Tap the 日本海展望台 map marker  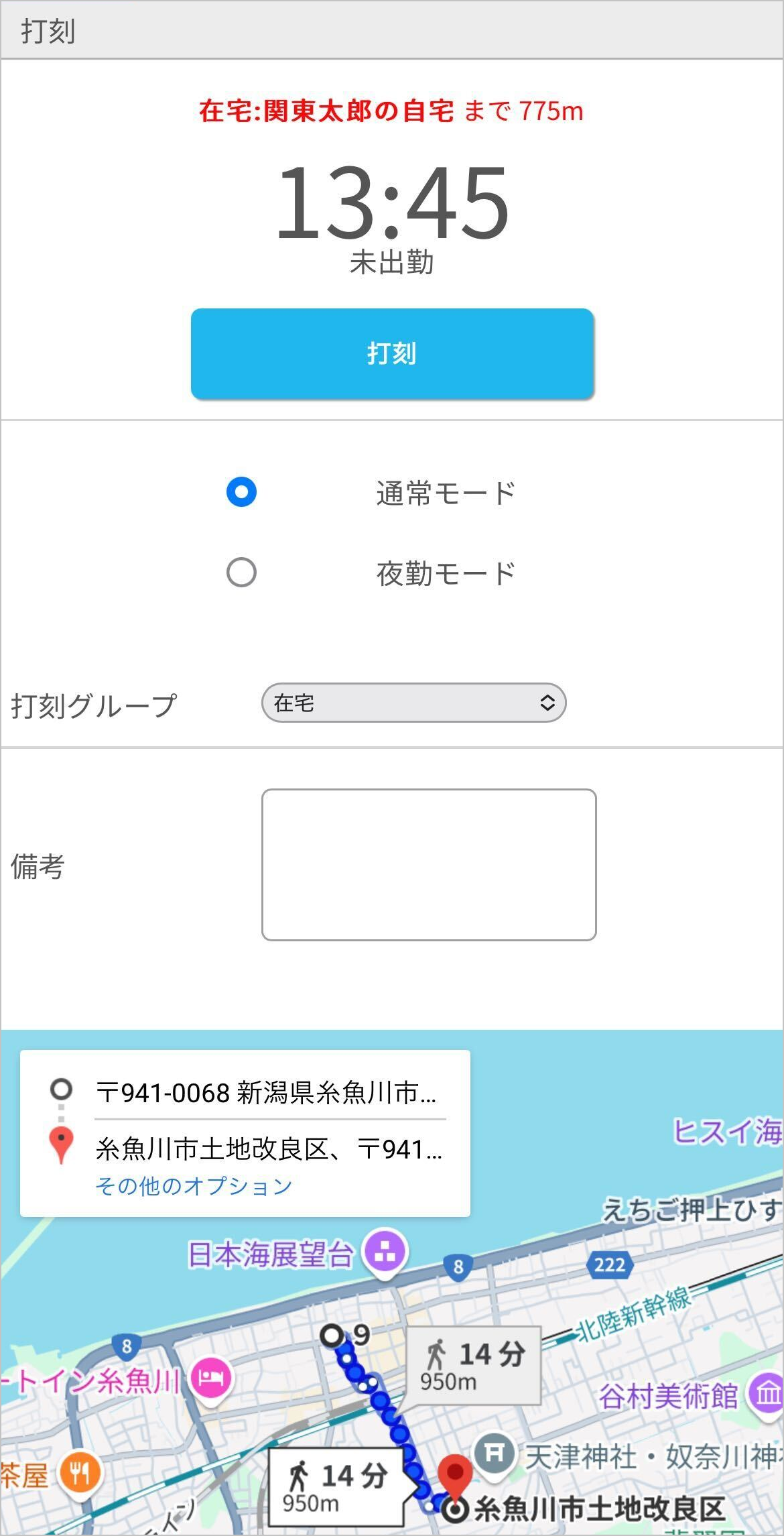tap(385, 1252)
